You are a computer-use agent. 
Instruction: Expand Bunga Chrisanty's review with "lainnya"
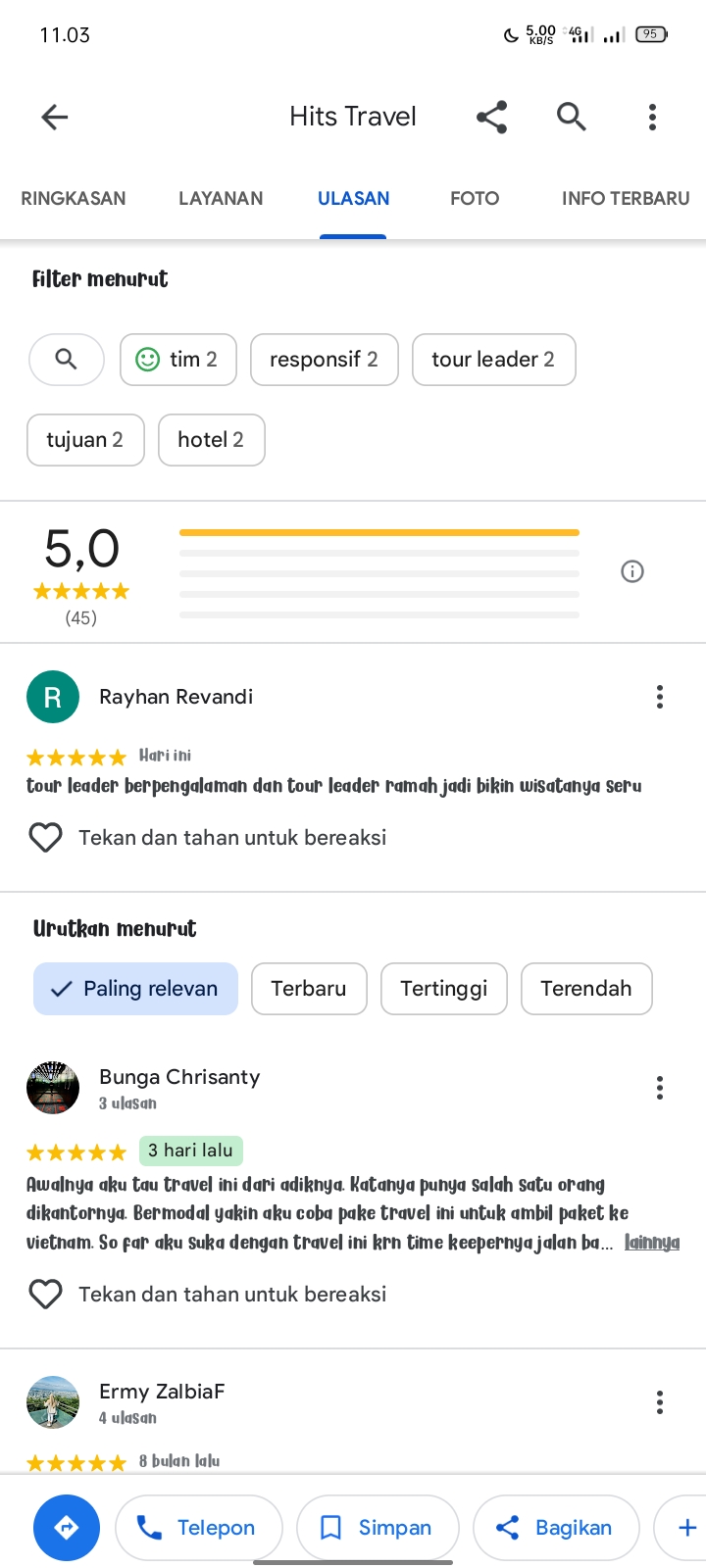[652, 1243]
